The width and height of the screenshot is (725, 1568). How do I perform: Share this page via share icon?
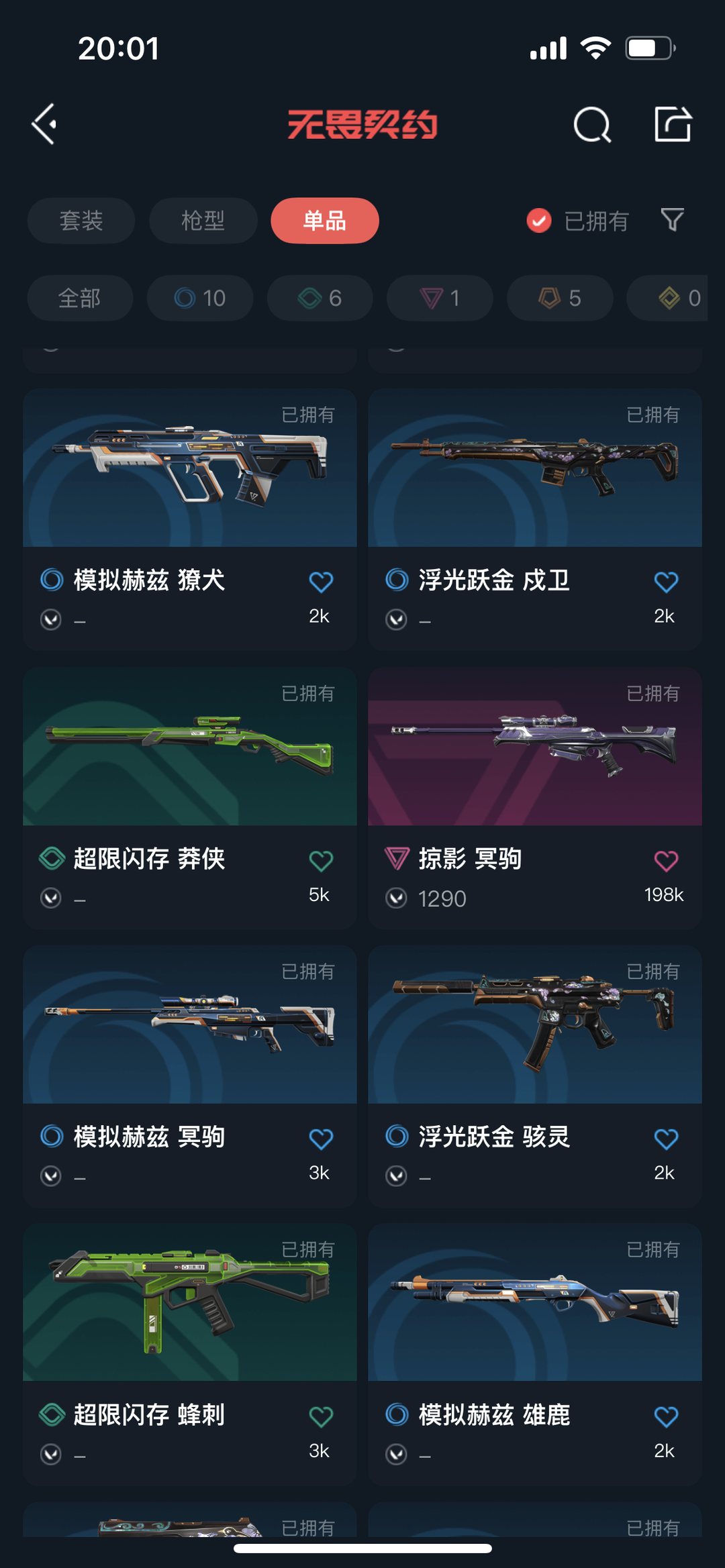click(673, 124)
